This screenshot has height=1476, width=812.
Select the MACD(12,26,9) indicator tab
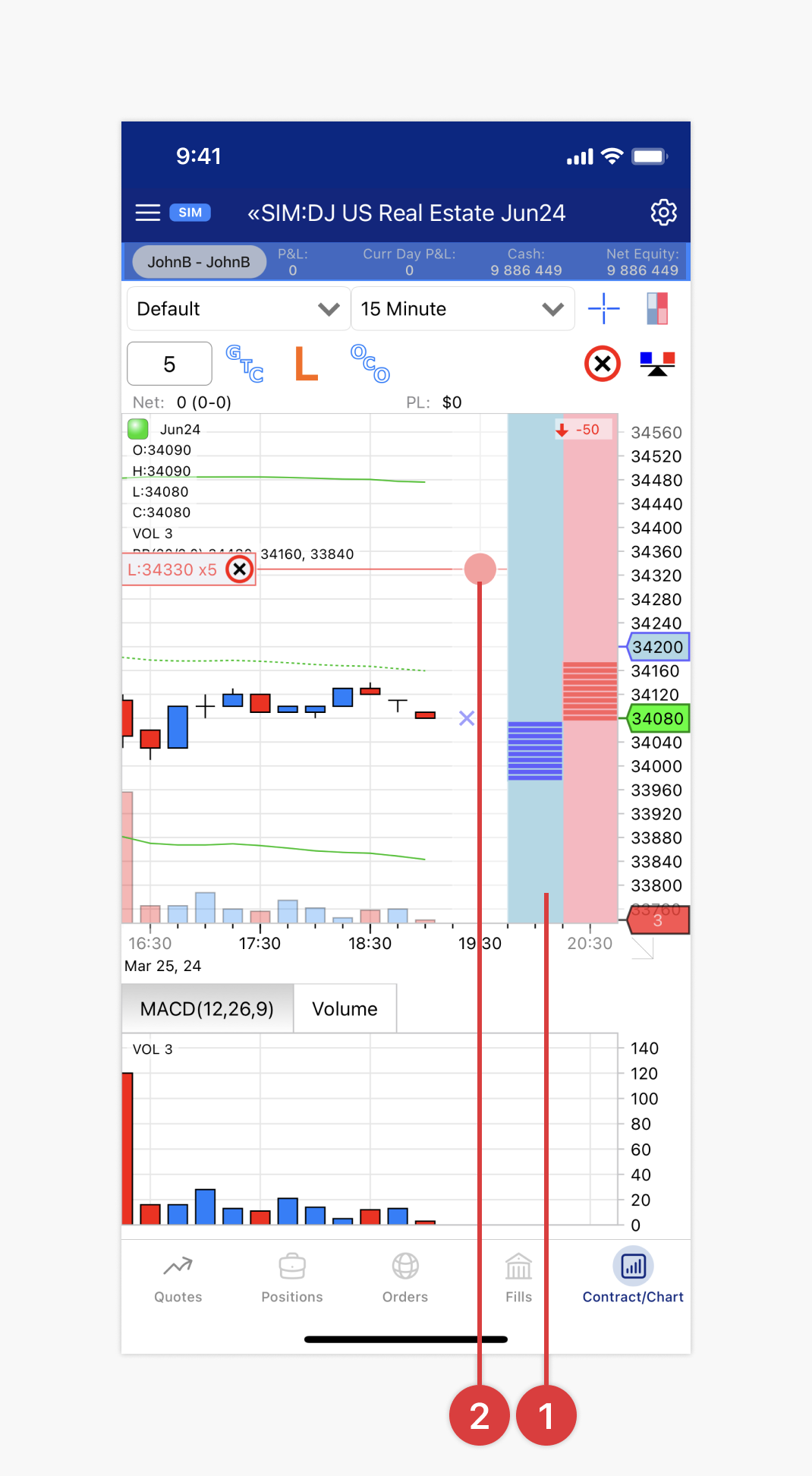pyautogui.click(x=206, y=1008)
